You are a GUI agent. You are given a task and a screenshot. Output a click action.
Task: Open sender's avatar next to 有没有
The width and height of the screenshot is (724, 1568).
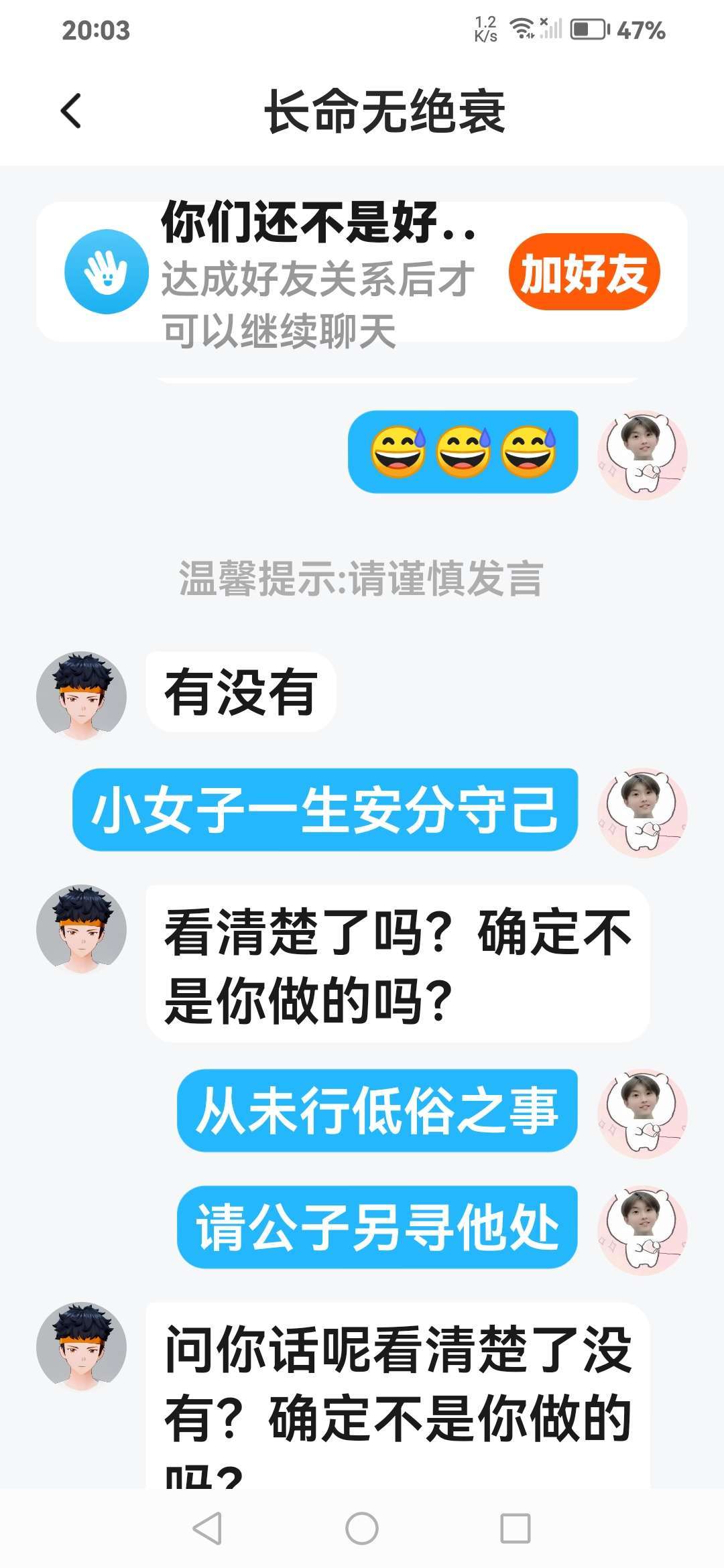tap(81, 696)
